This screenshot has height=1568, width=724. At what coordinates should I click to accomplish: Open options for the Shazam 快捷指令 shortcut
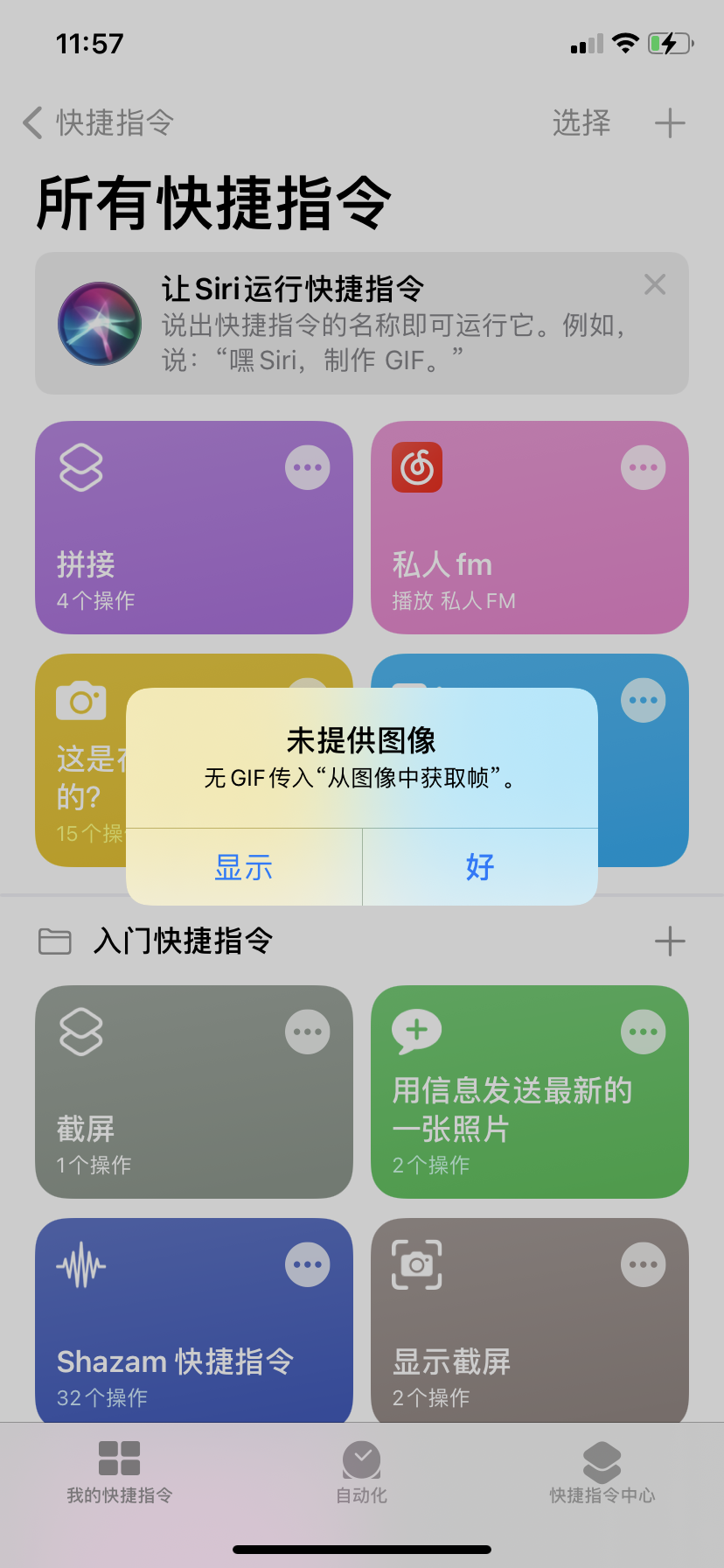tap(307, 1264)
